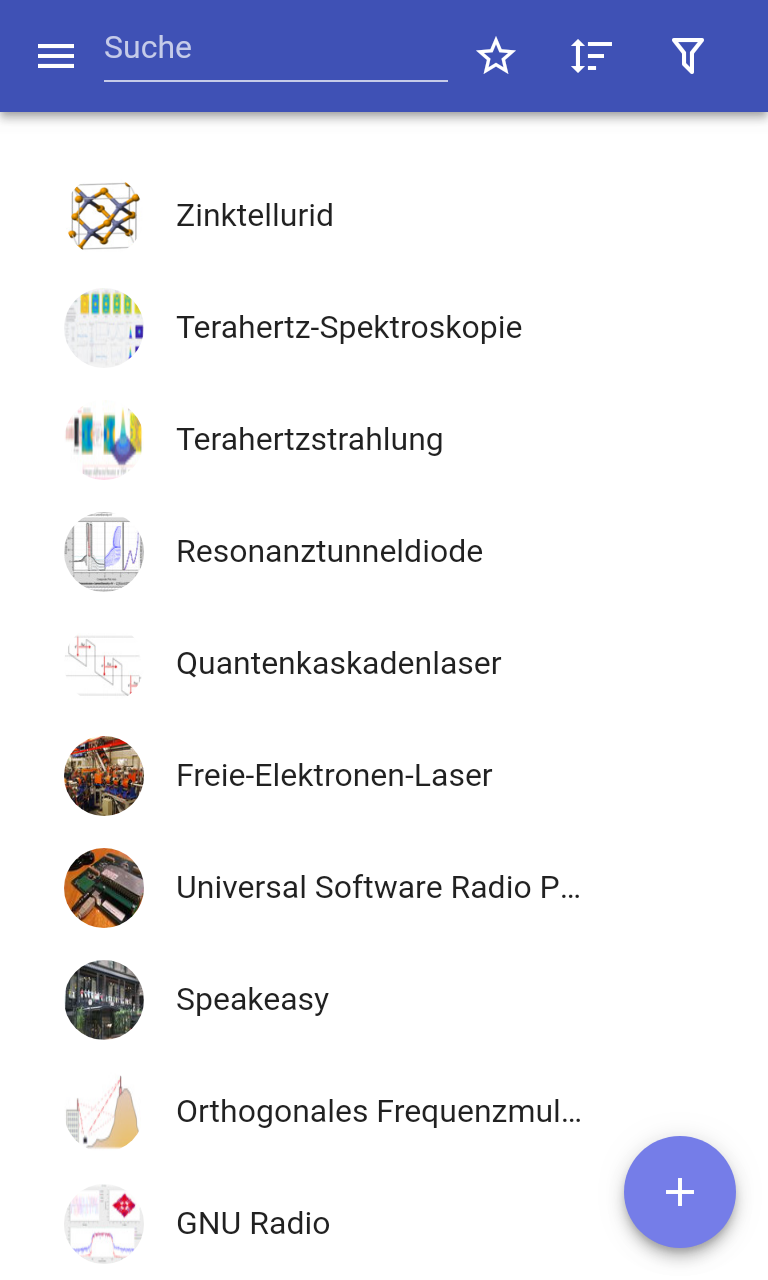
Task: Show favorites with the star icon
Action: point(496,57)
